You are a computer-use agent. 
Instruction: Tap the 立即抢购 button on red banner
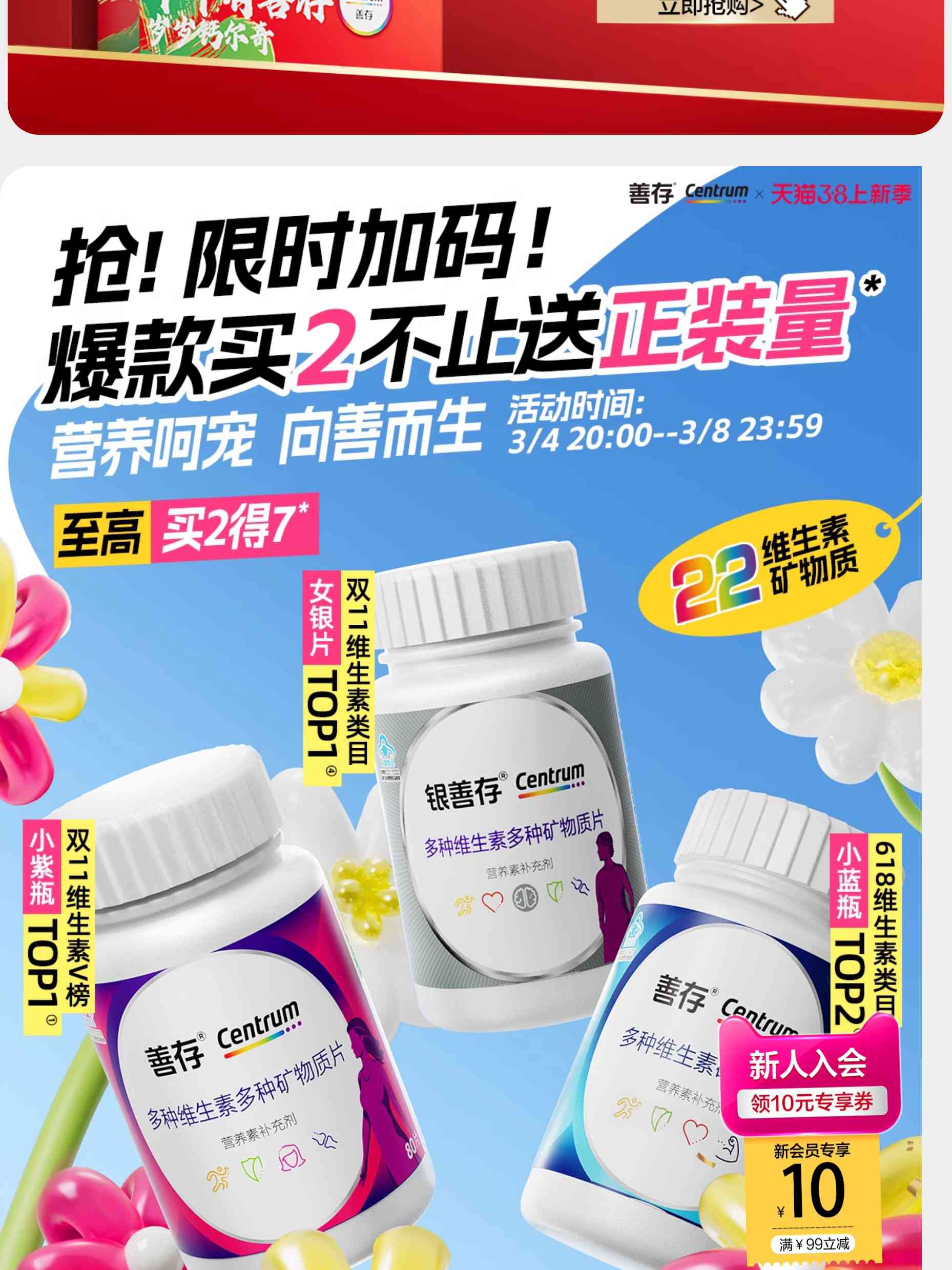click(714, 9)
